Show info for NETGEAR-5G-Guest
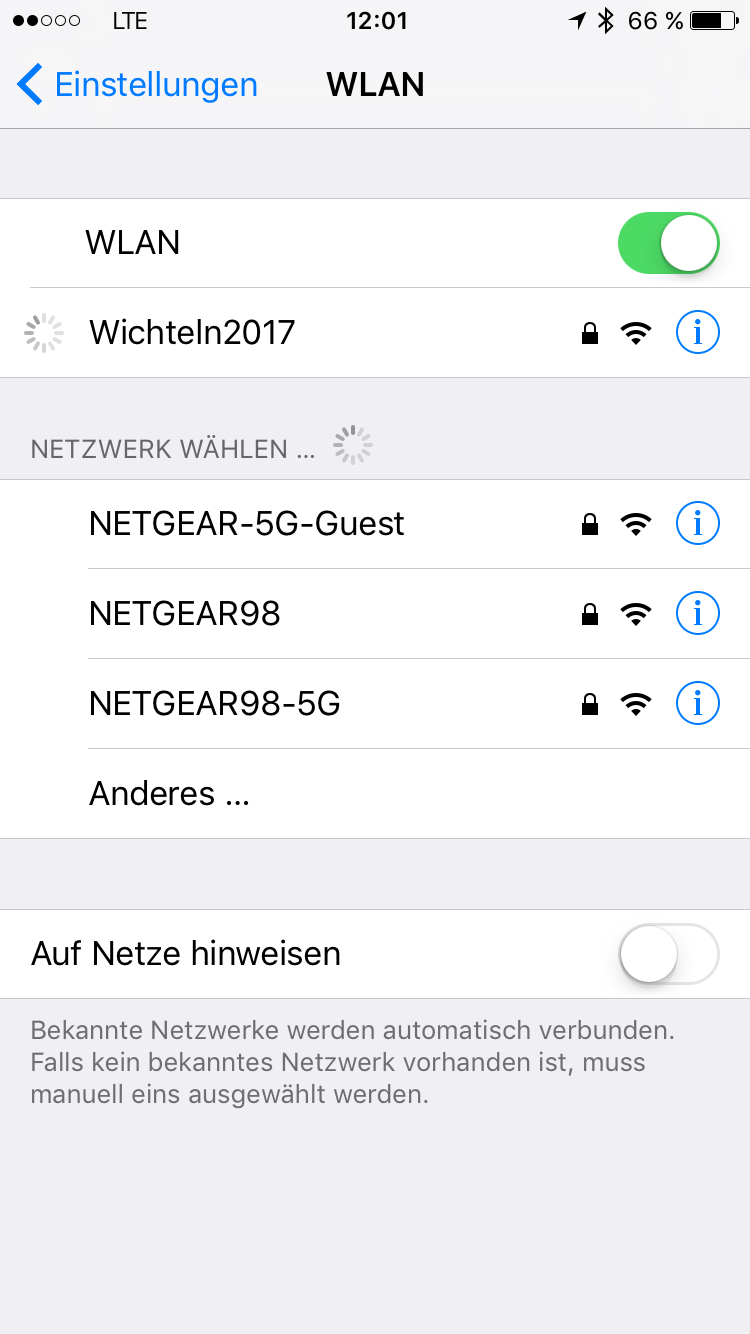This screenshot has width=750, height=1334. [x=697, y=524]
